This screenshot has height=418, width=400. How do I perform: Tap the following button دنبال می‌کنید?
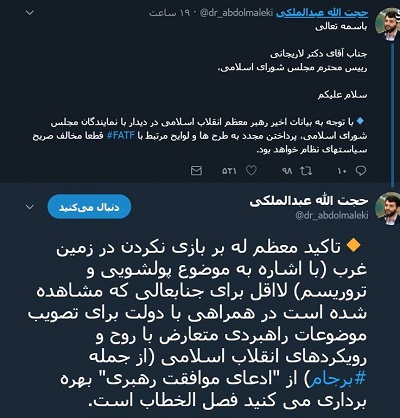tap(89, 207)
